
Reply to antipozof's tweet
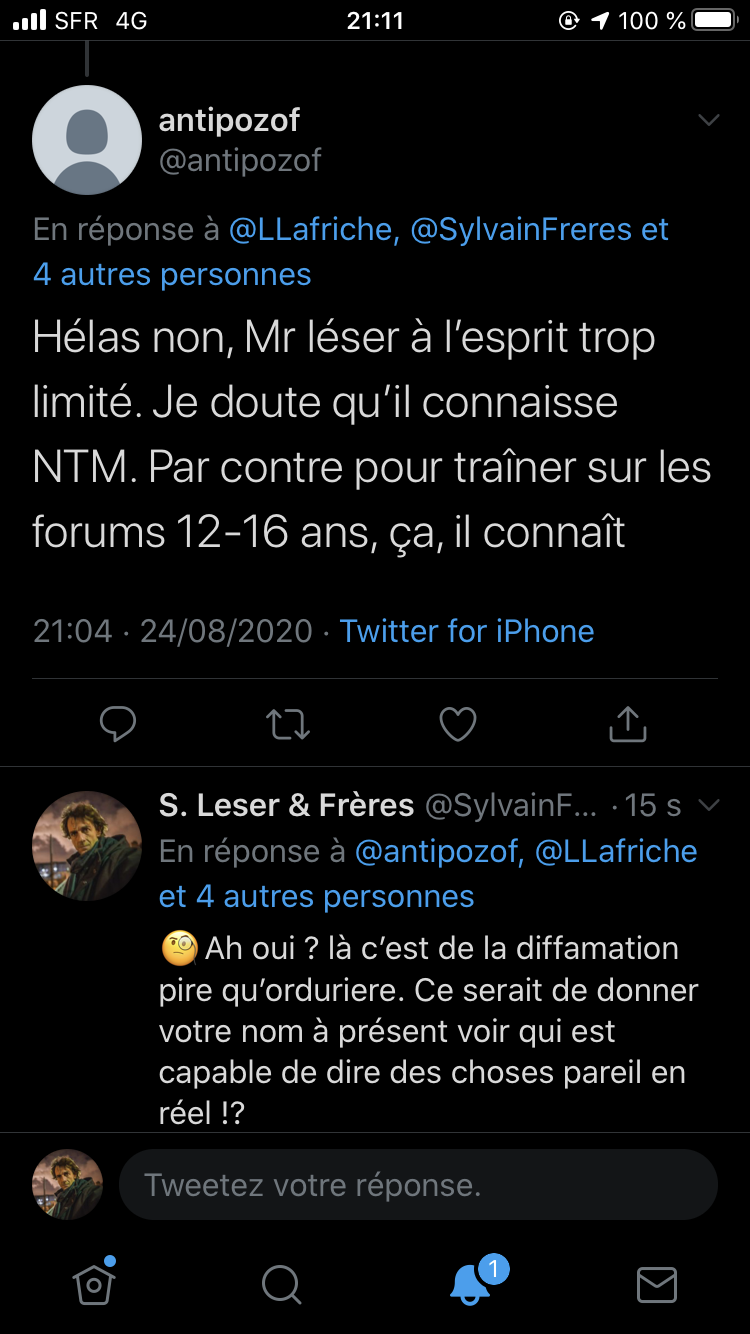(x=118, y=724)
